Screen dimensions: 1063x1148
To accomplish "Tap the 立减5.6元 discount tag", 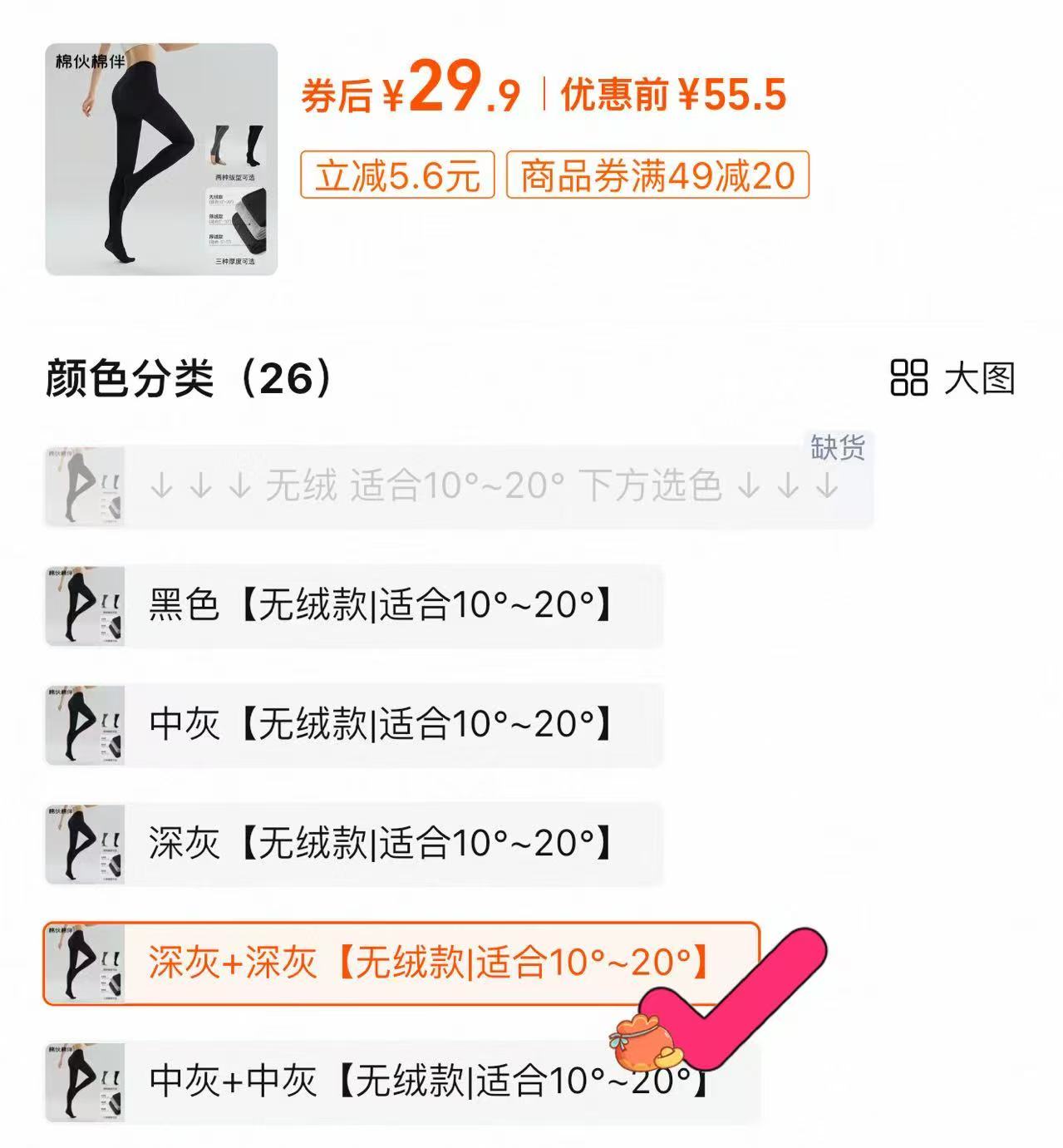I will coord(397,175).
